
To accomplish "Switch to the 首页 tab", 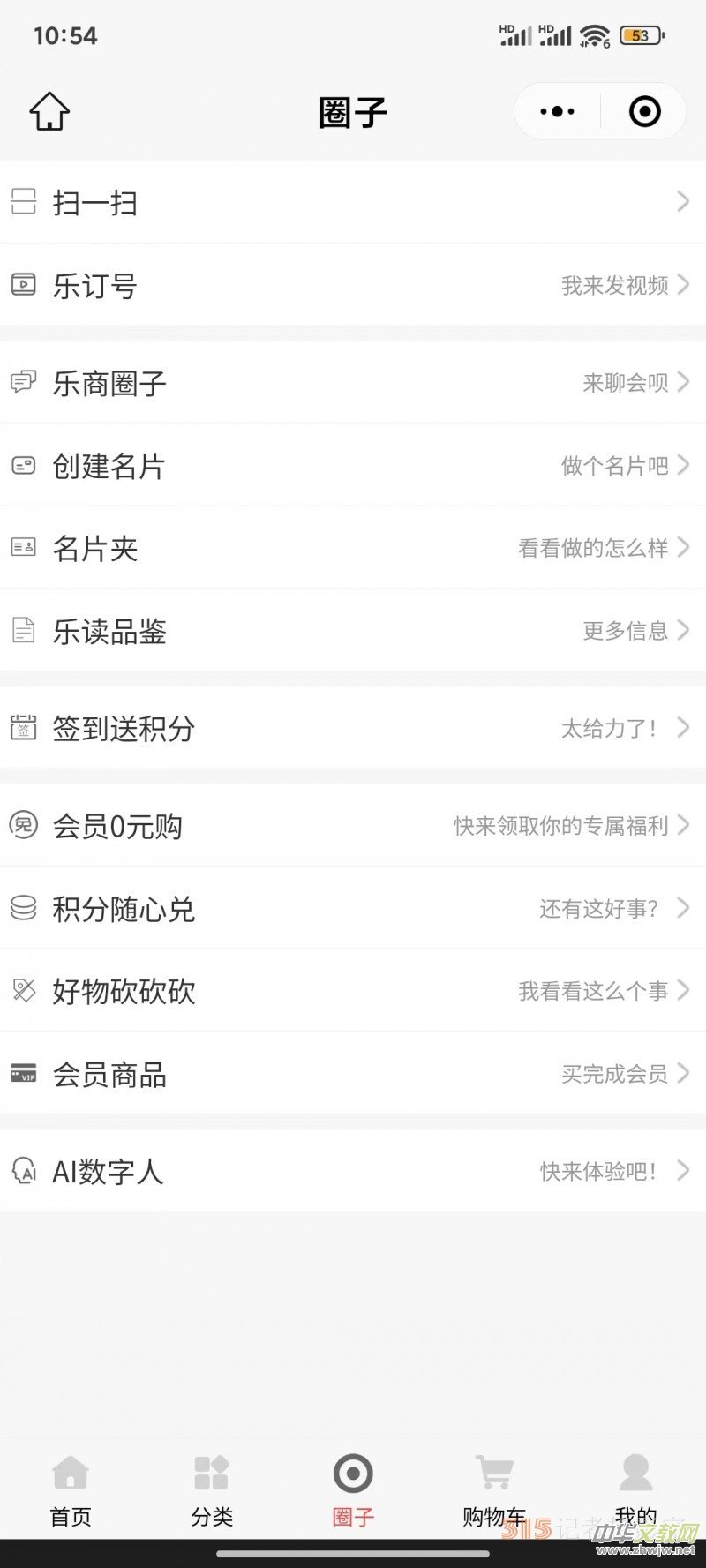I will click(x=71, y=1489).
